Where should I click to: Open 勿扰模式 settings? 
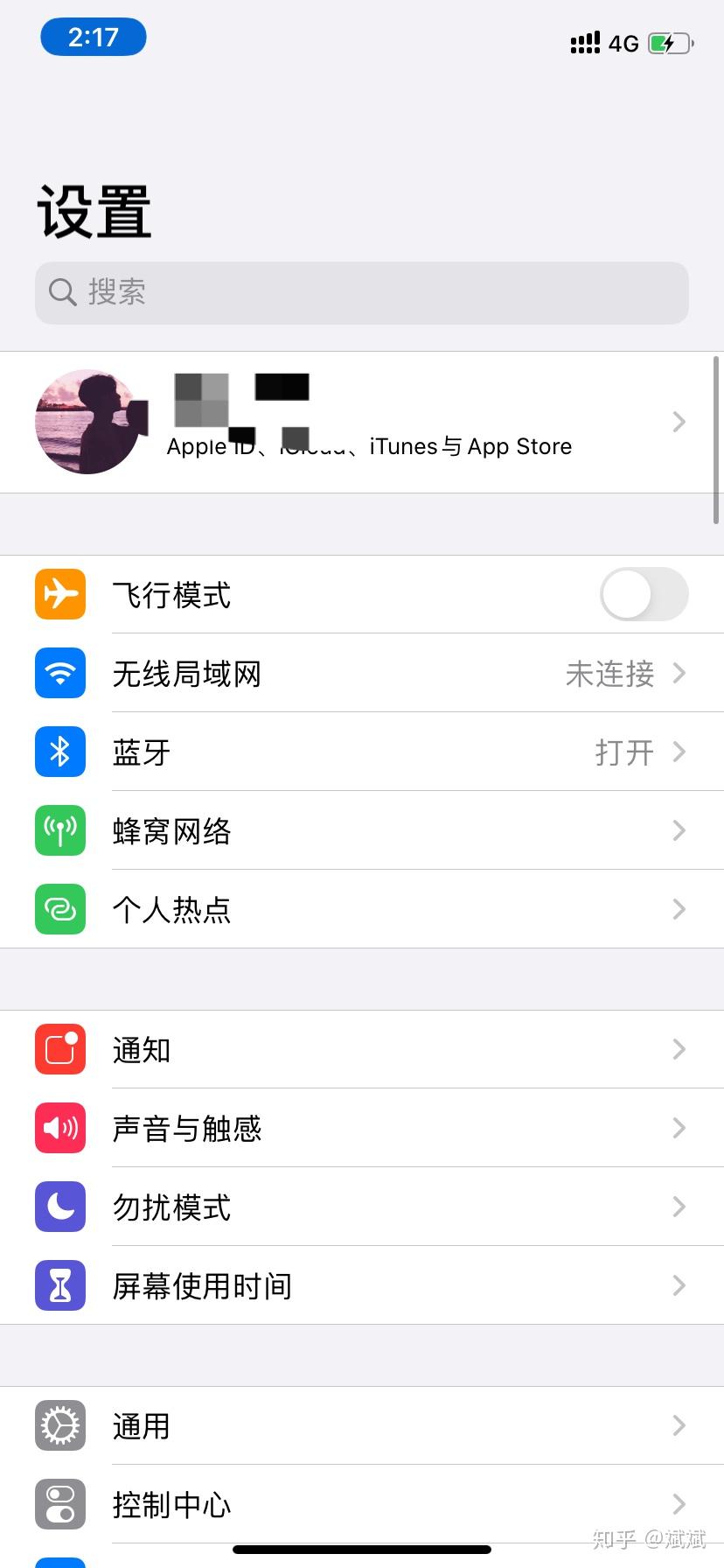pos(362,1207)
